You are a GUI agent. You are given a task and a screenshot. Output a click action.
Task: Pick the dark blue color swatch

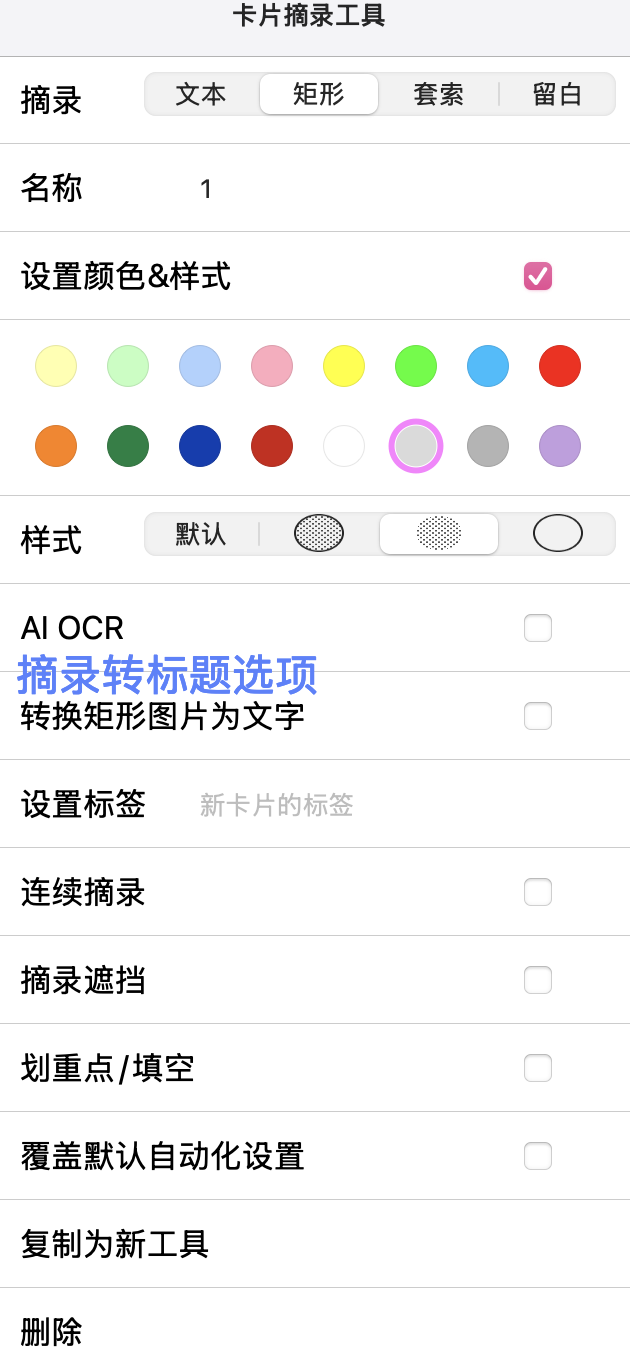(x=200, y=446)
